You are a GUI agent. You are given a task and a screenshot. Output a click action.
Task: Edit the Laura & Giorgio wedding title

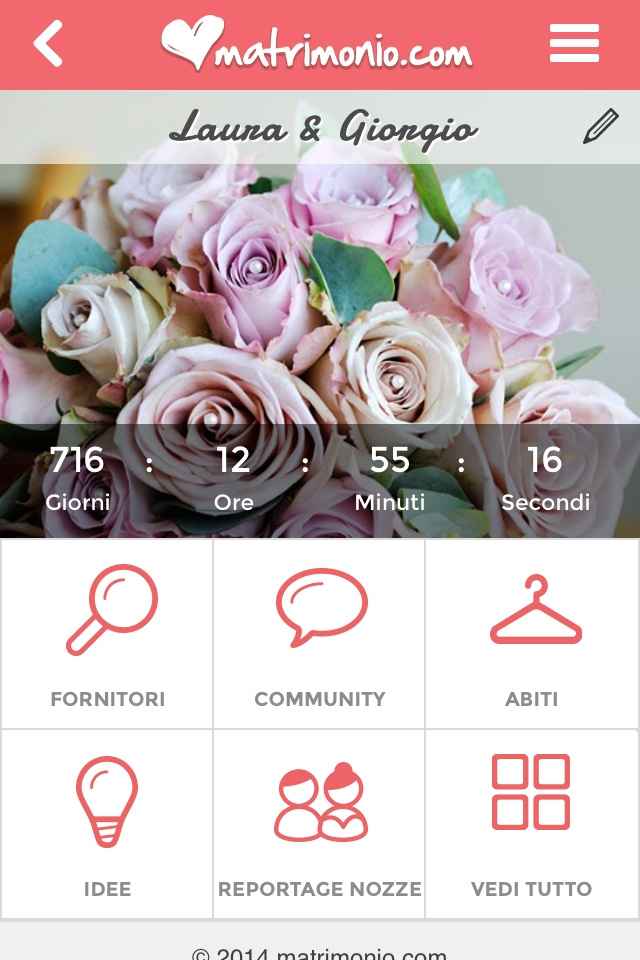[x=600, y=127]
